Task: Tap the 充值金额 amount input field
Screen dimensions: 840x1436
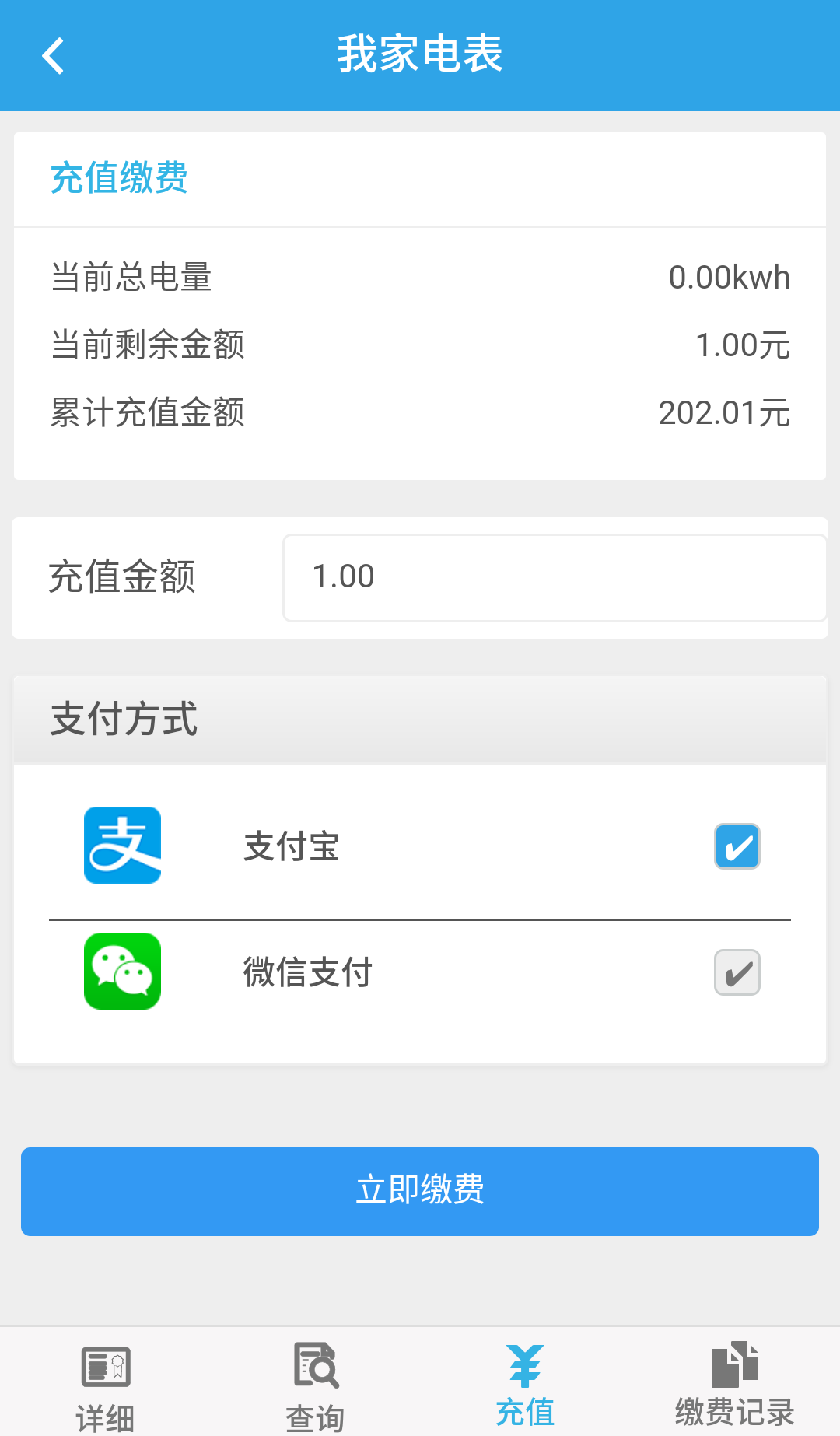Action: (554, 577)
